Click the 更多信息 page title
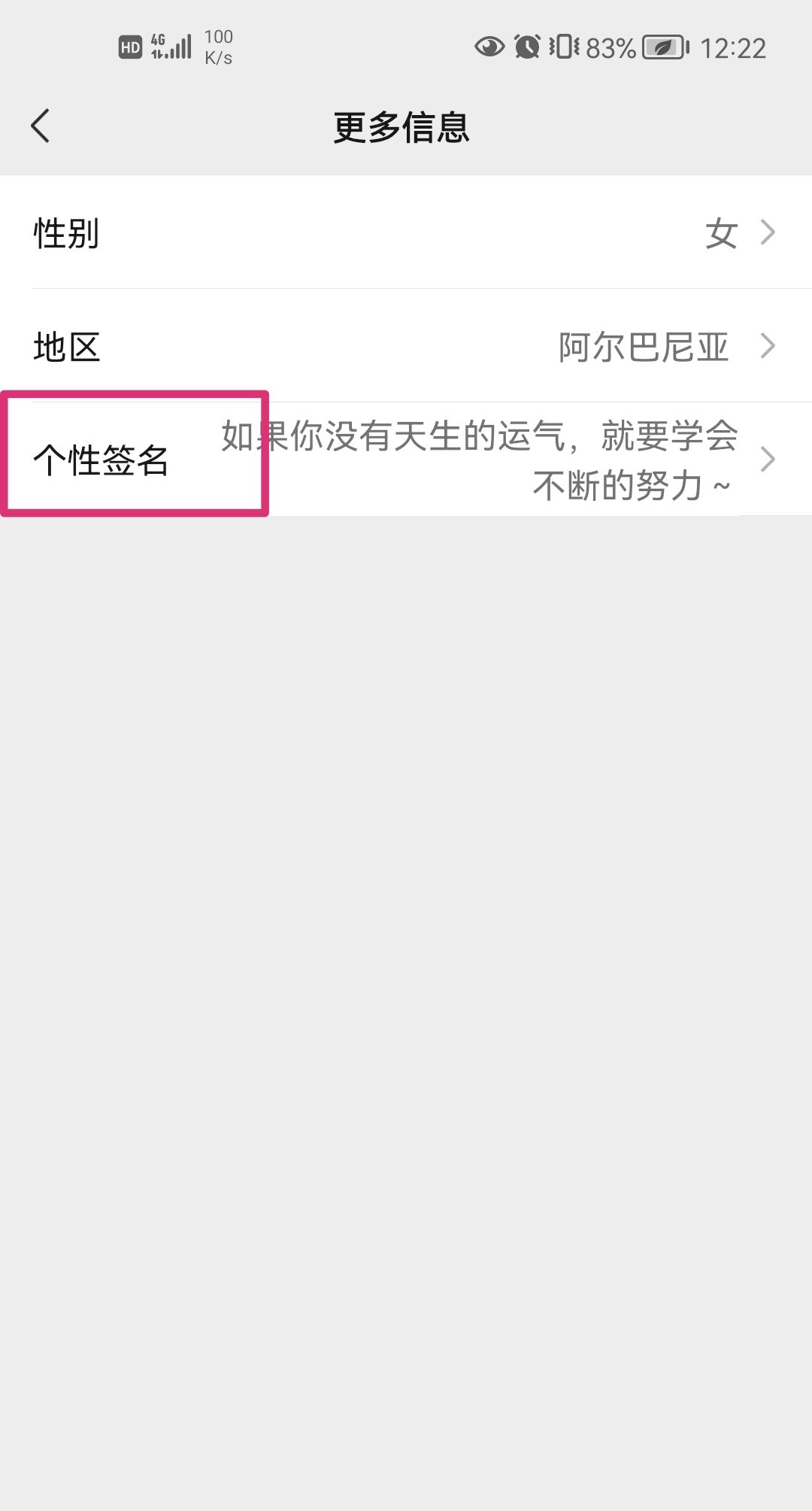Viewport: 812px width, 1511px height. point(401,128)
